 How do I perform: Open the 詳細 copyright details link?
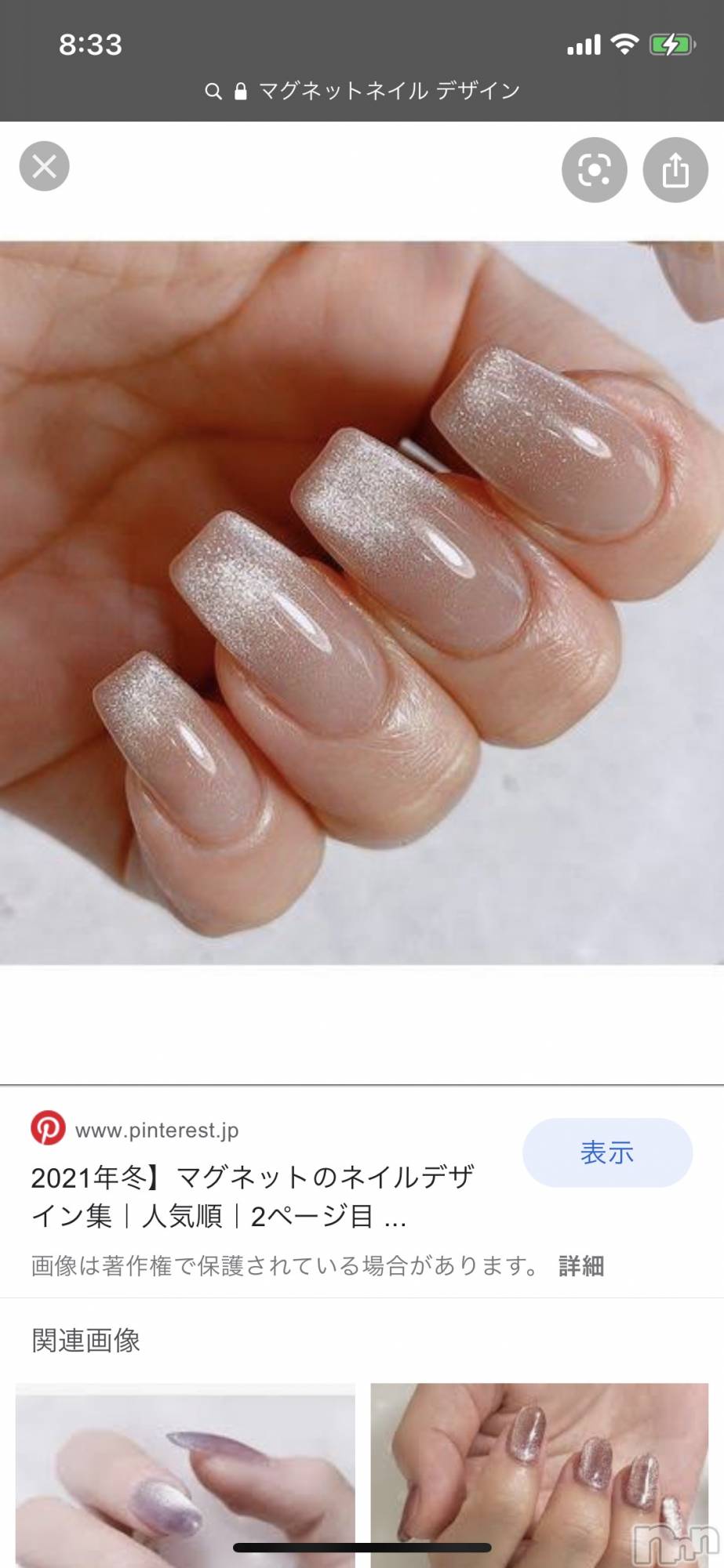(581, 1265)
